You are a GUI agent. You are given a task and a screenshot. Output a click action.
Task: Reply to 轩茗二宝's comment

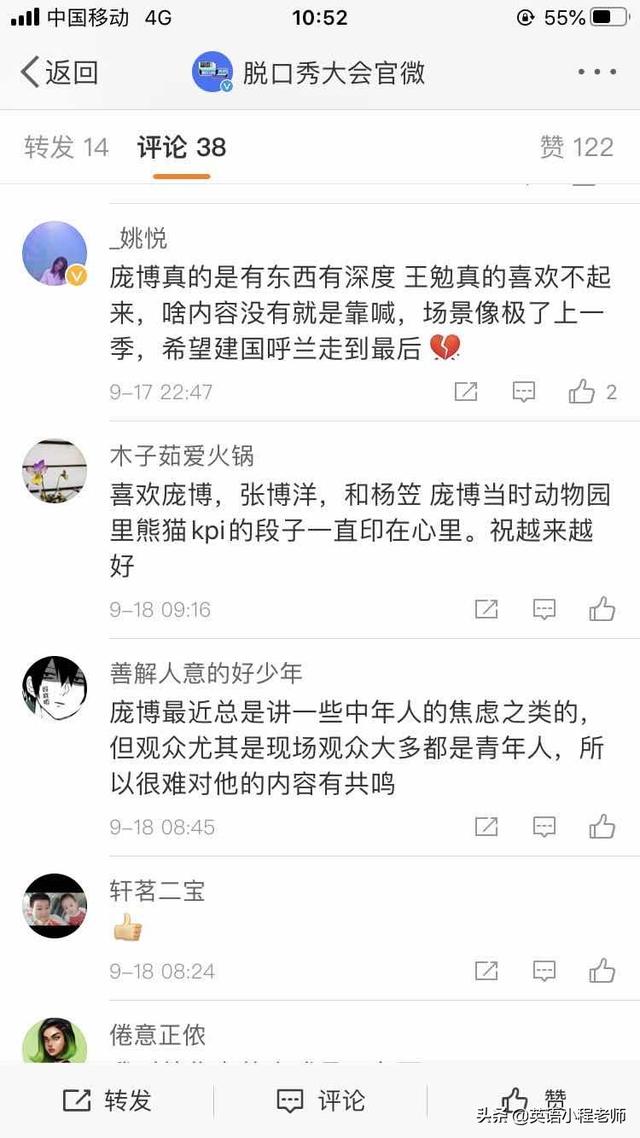pos(544,970)
